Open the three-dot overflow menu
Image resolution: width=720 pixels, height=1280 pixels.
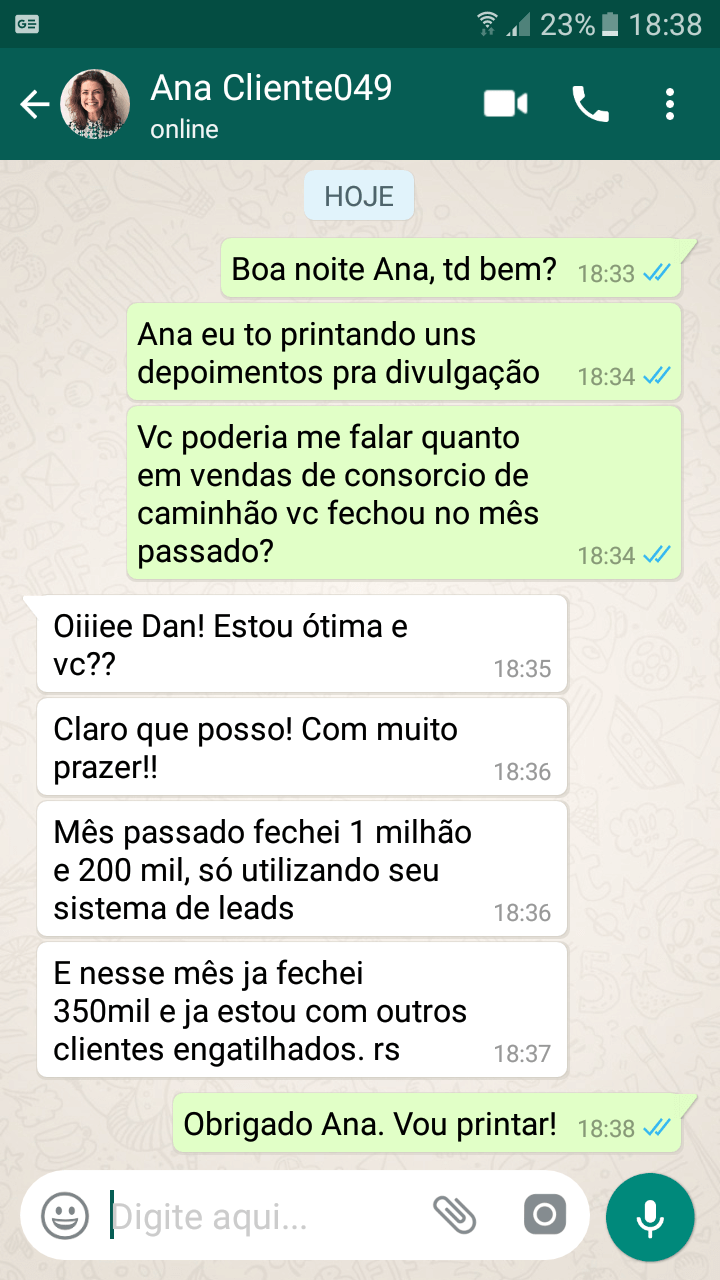[669, 104]
